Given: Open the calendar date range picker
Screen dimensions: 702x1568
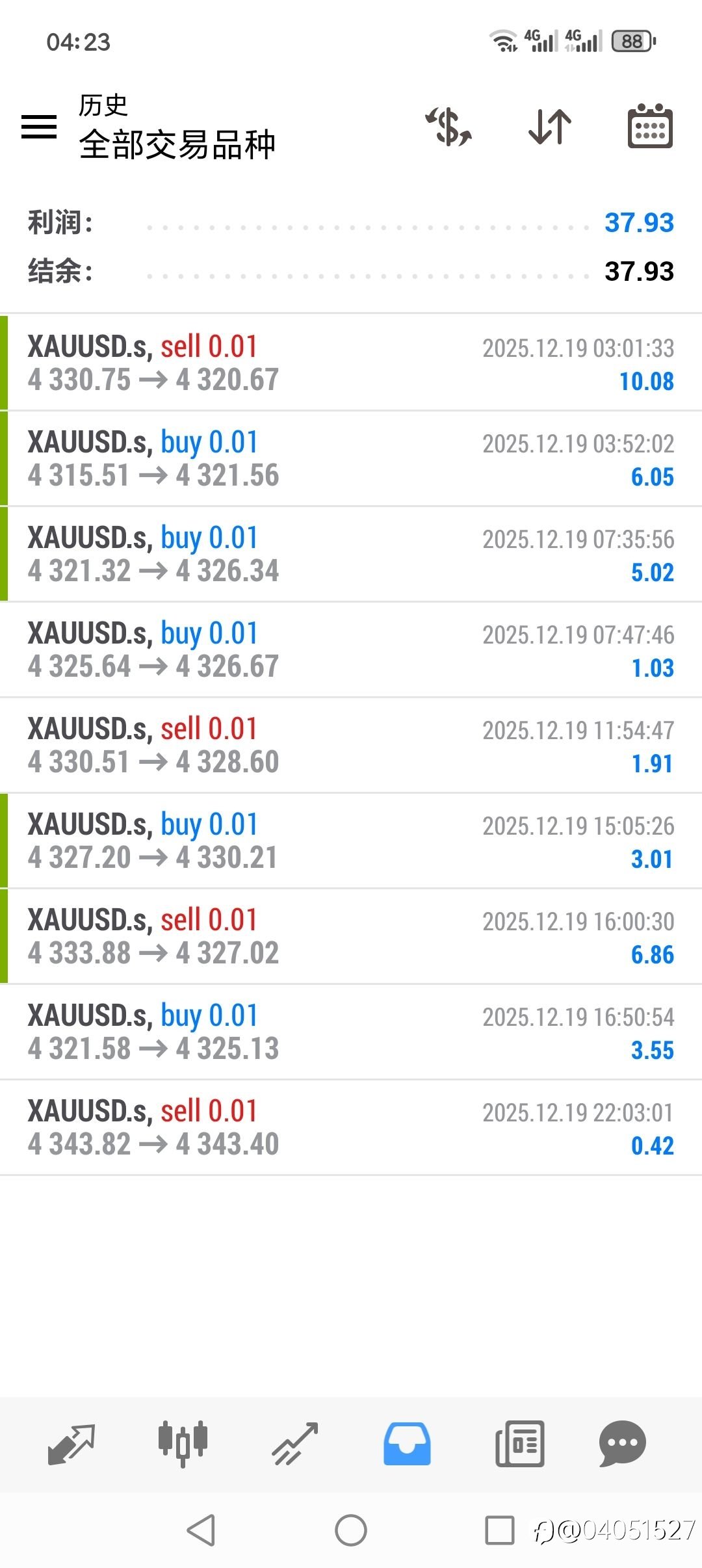Looking at the screenshot, I should coord(650,126).
